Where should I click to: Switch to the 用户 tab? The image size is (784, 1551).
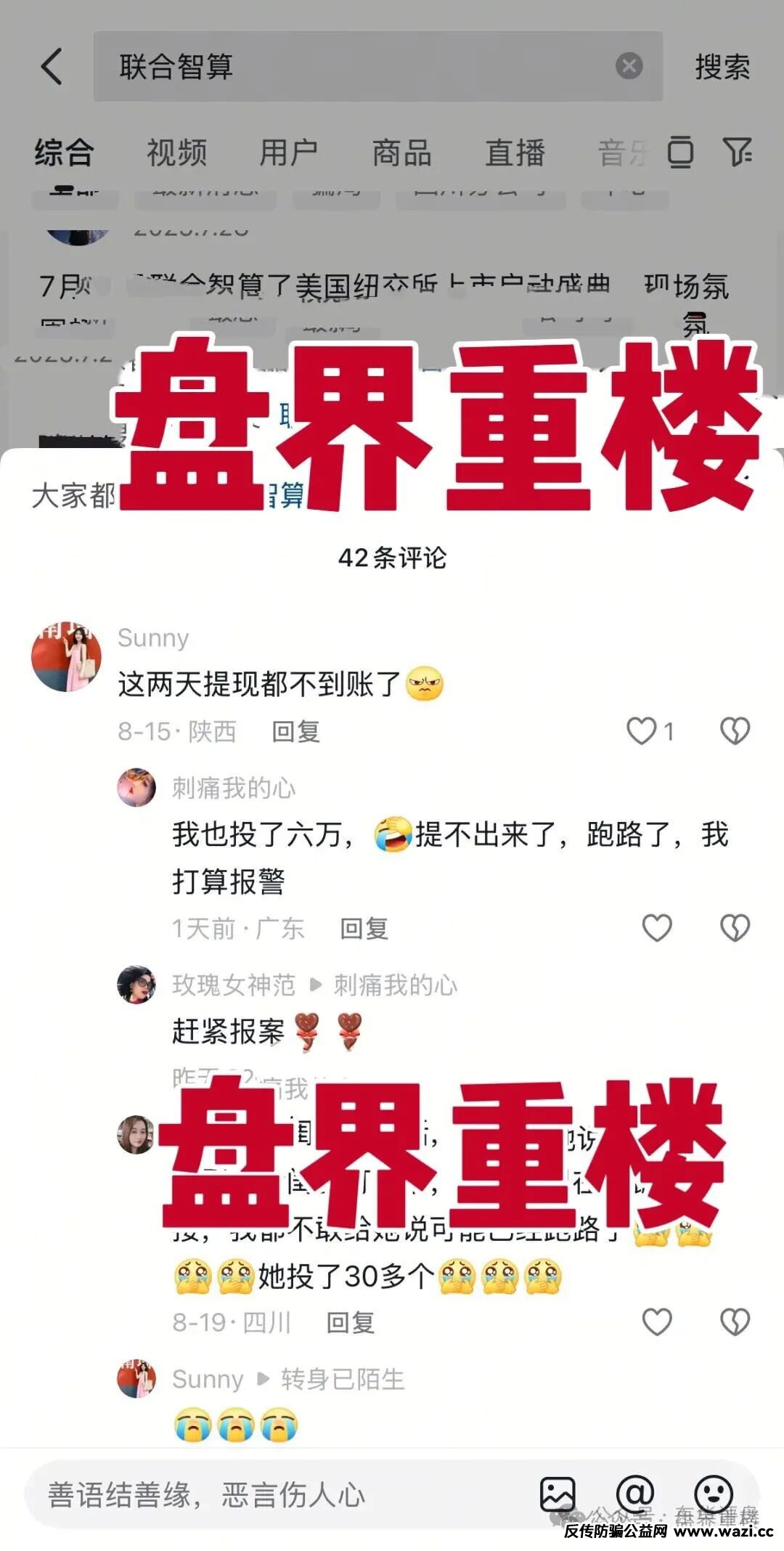point(289,152)
